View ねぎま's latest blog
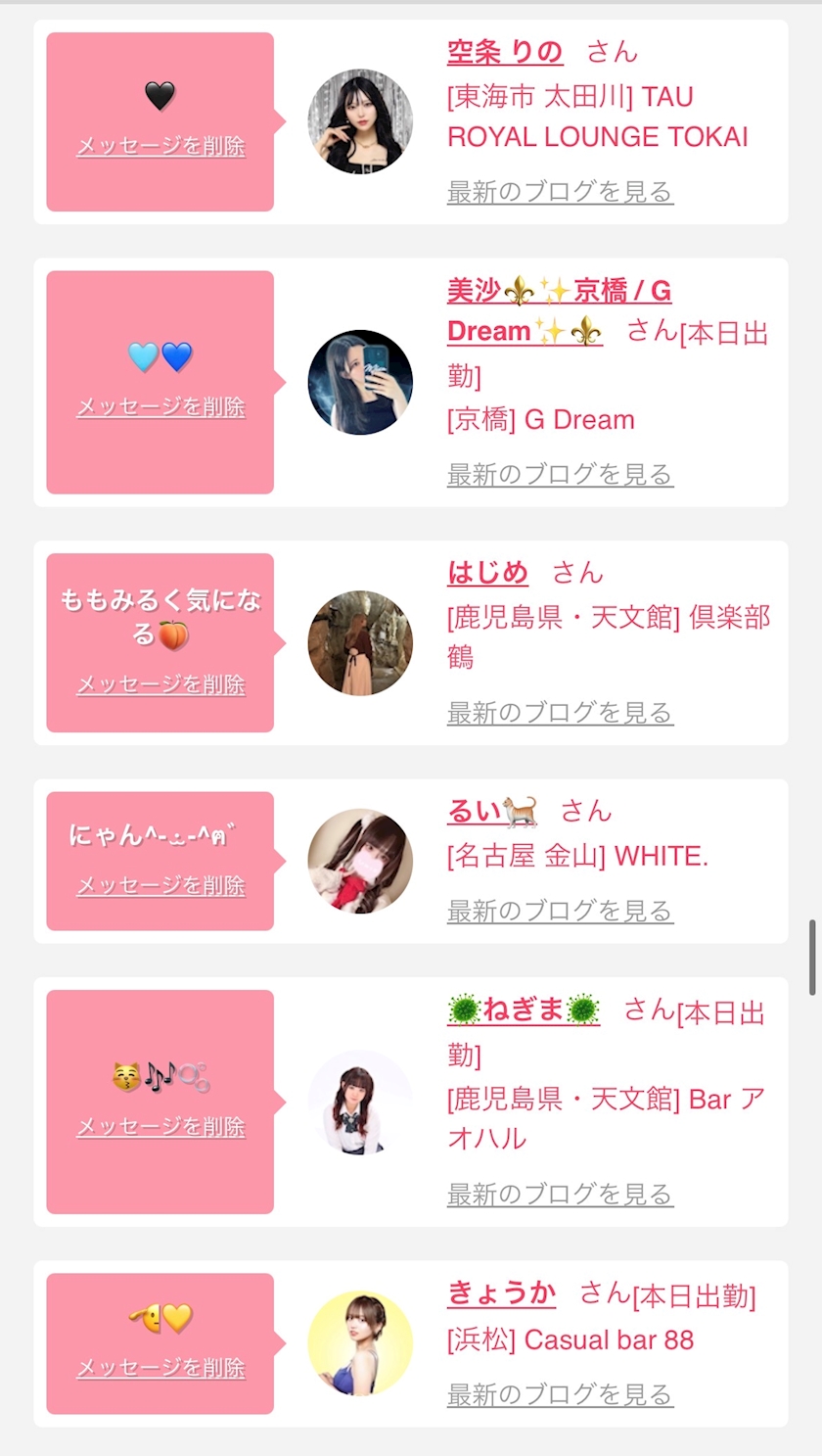This screenshot has height=1456, width=822. coord(560,1194)
